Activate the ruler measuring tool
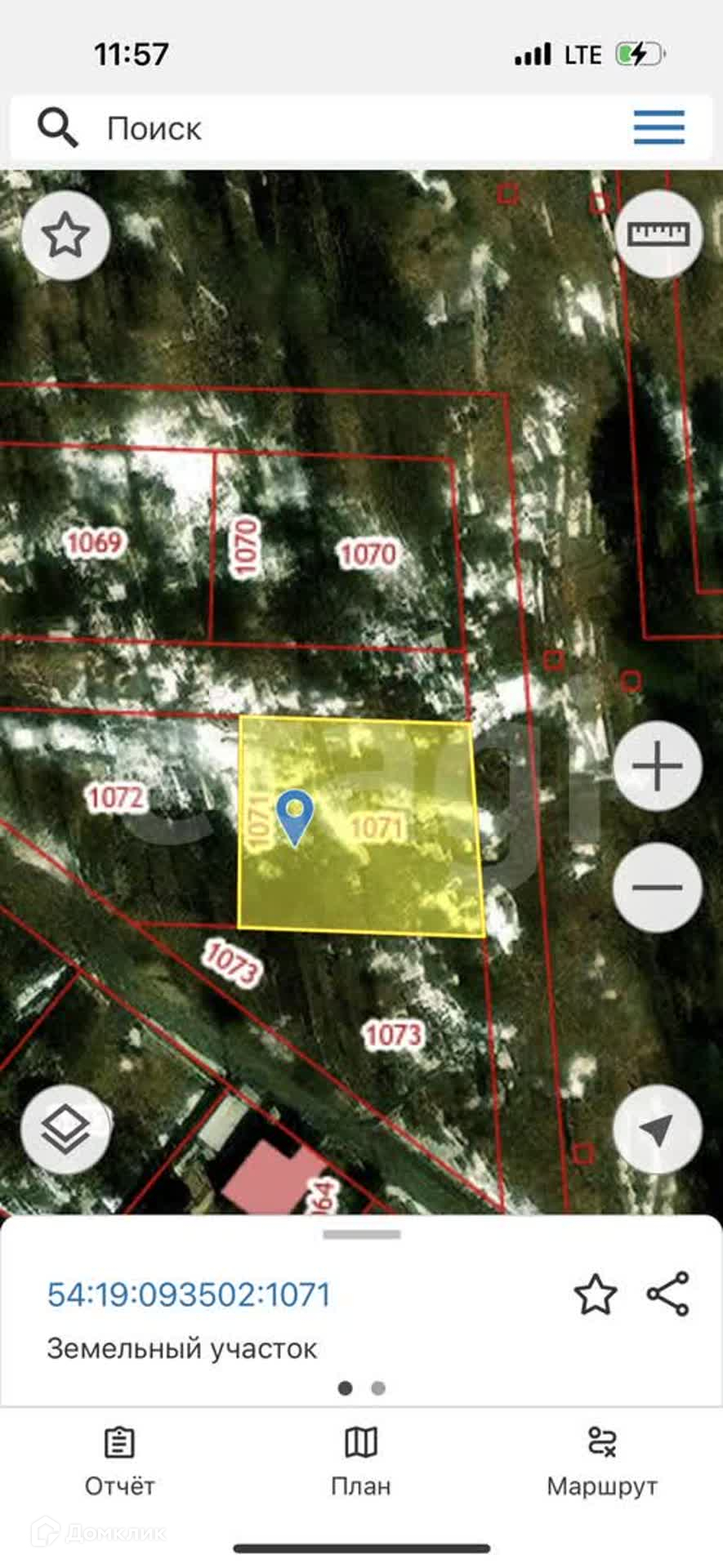This screenshot has height=1568, width=723. tap(658, 235)
